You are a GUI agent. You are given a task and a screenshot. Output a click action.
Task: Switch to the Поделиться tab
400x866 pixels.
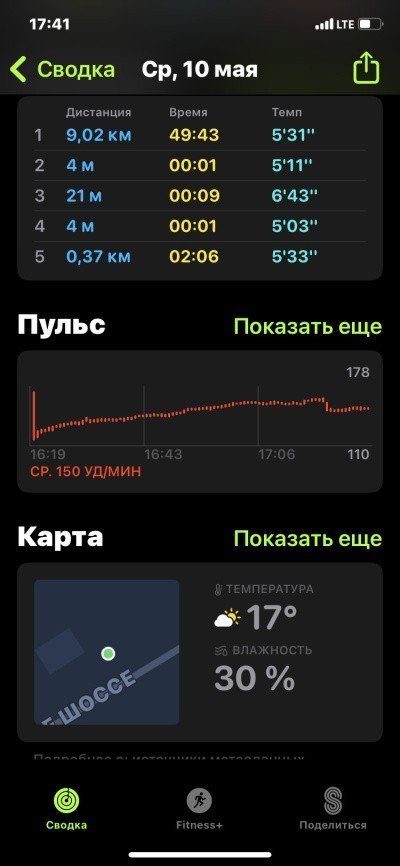[333, 810]
